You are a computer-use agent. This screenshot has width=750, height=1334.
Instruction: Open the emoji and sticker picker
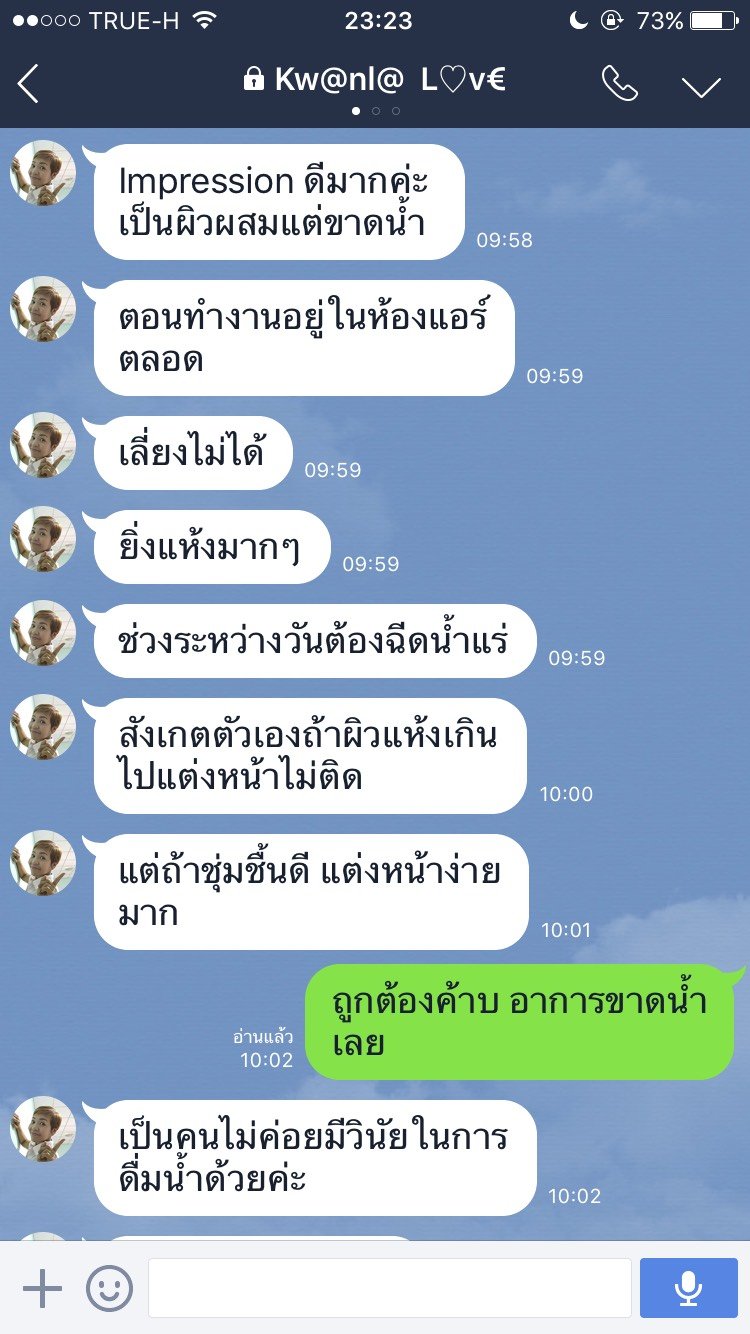pos(109,1288)
